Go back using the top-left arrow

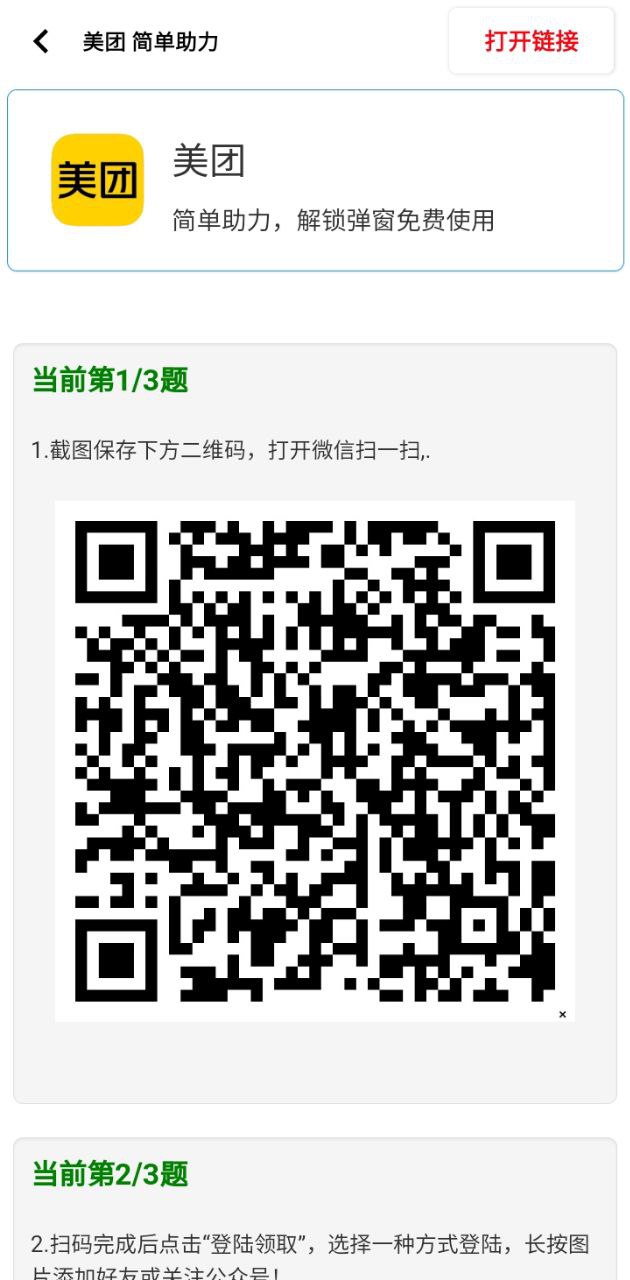pos(41,41)
